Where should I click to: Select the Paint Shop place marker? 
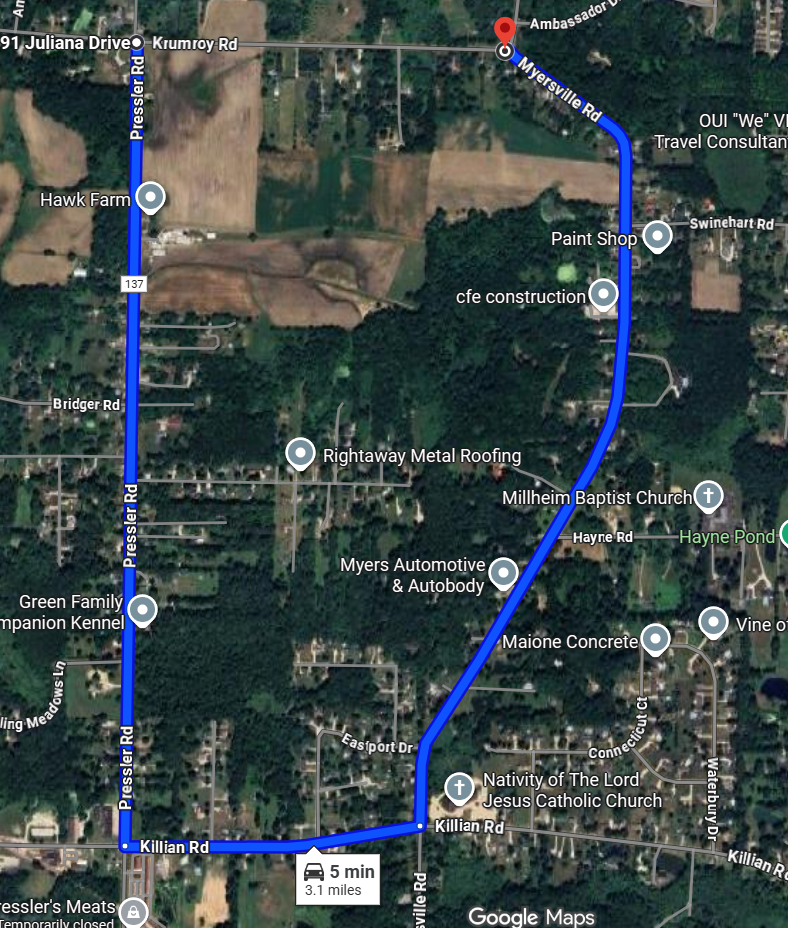point(657,237)
